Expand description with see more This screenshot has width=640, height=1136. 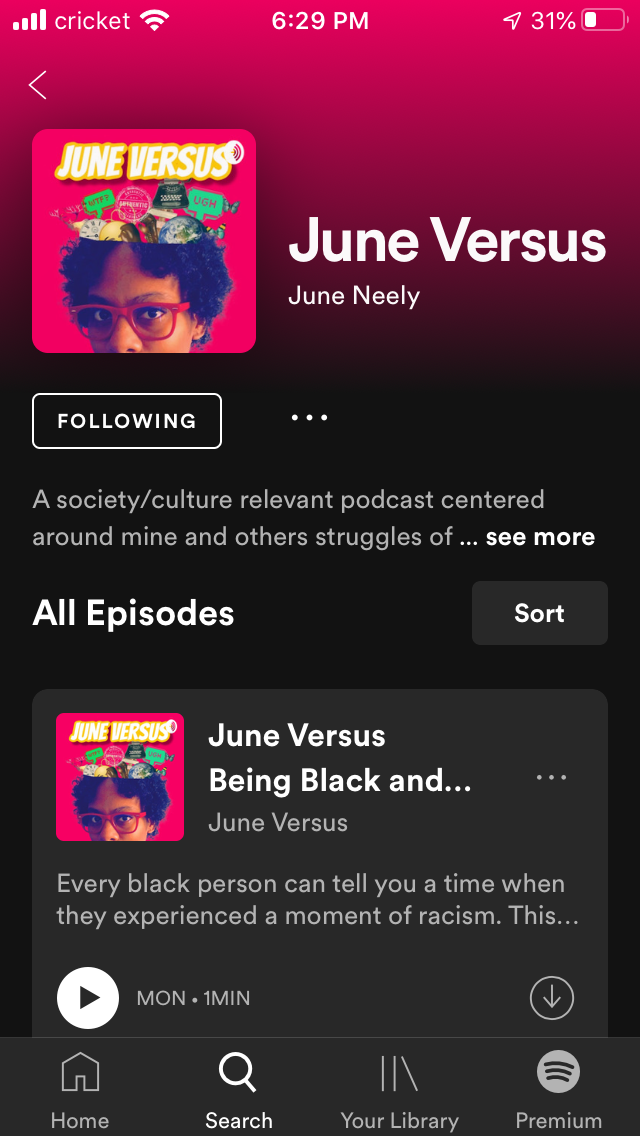point(540,537)
